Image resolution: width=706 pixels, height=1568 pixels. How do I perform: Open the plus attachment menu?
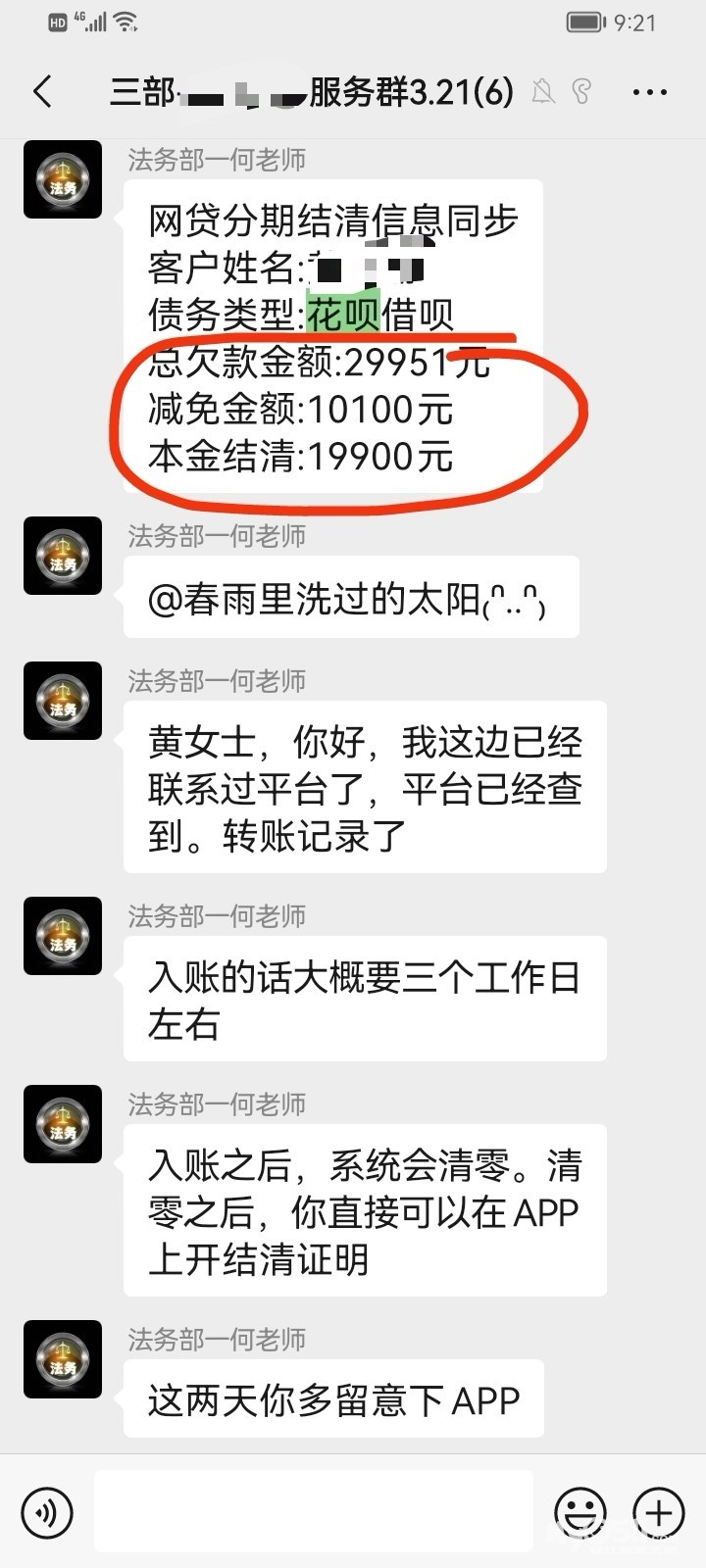(658, 1512)
